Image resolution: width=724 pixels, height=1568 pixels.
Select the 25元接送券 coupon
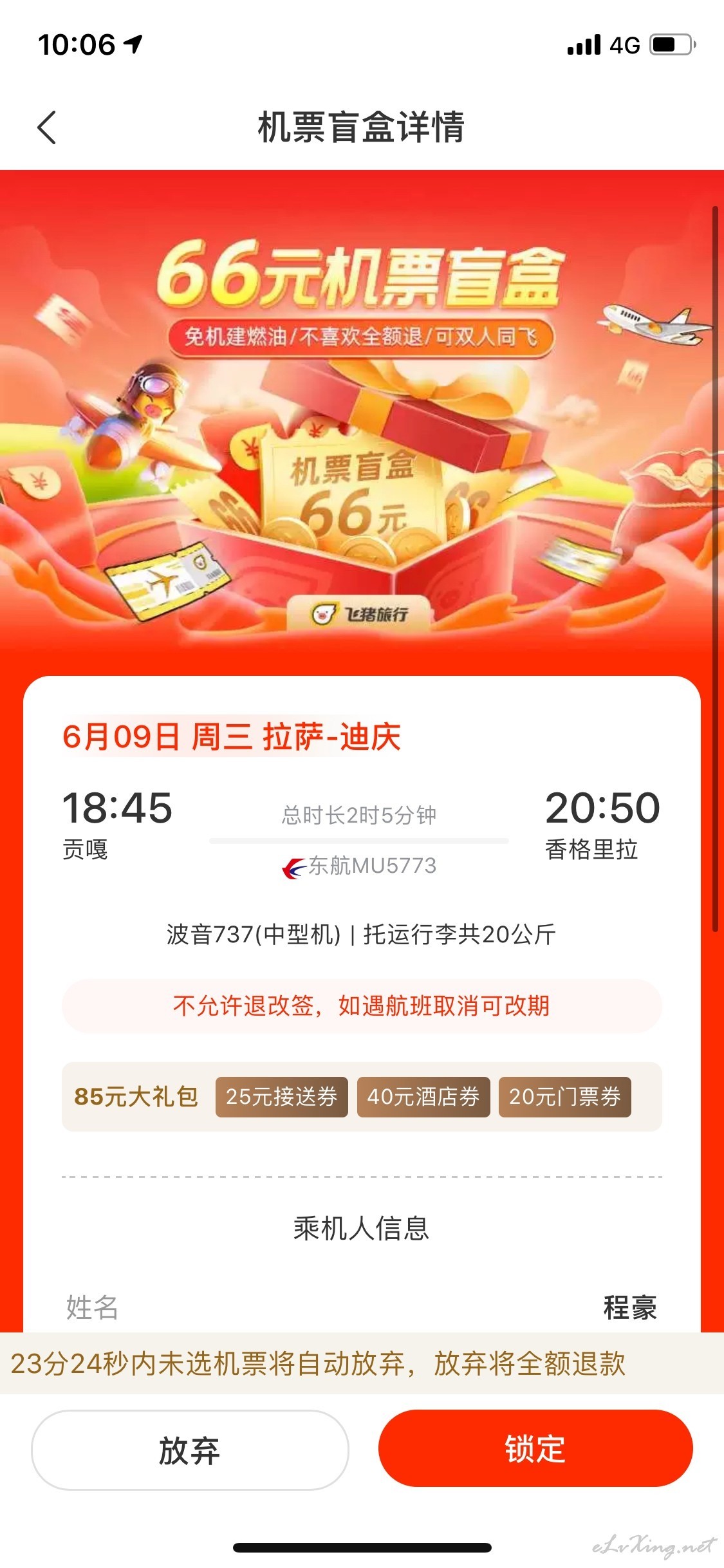tap(281, 1097)
